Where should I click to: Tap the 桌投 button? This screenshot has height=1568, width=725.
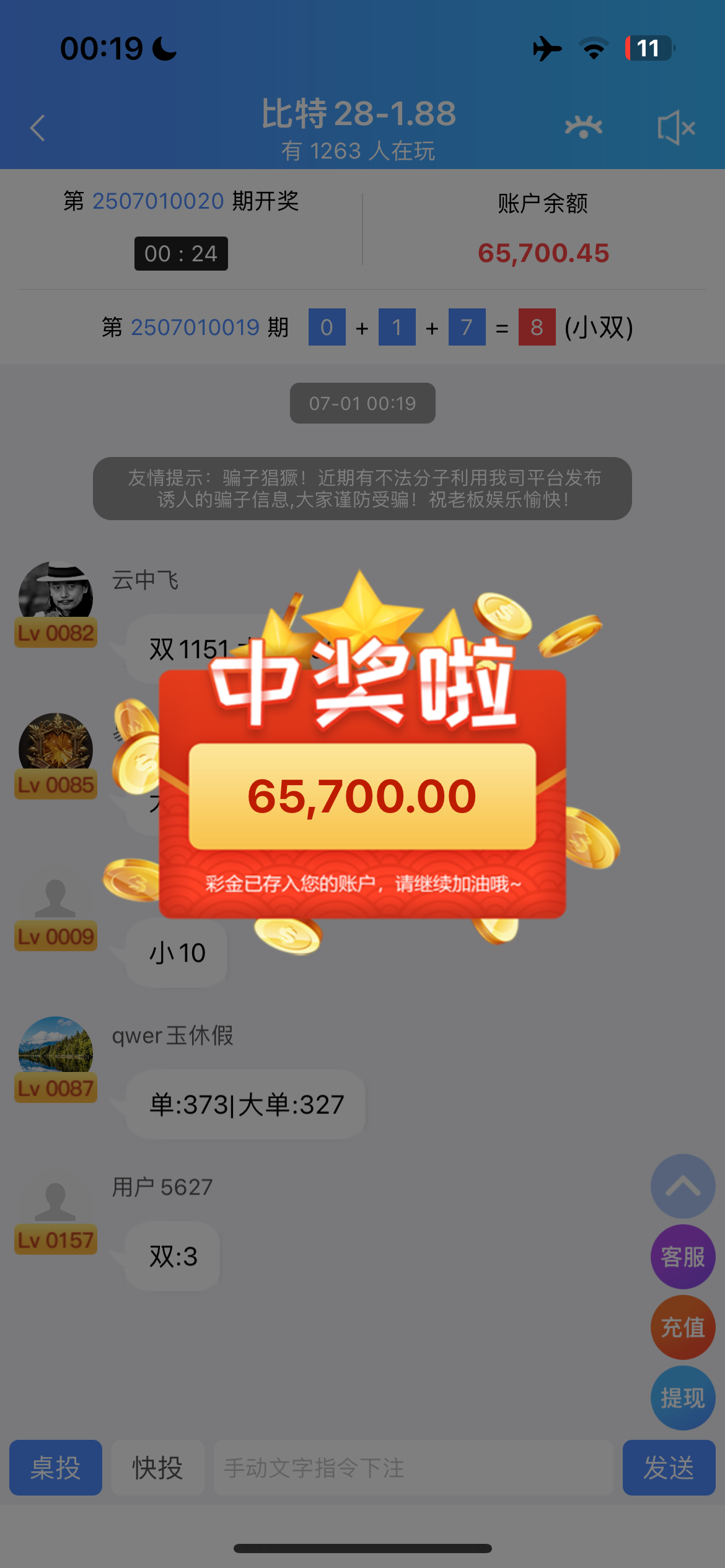56,1468
